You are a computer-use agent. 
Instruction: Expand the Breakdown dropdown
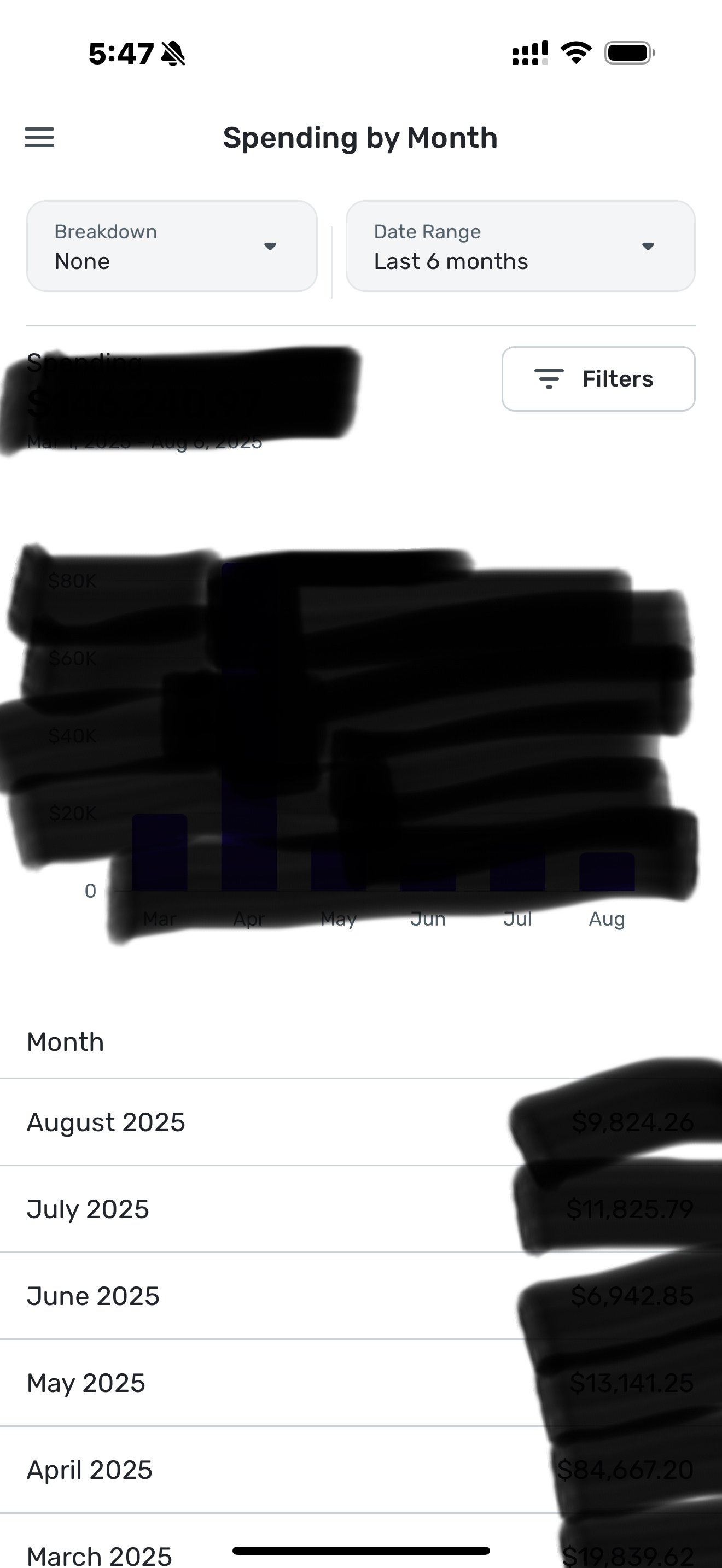click(x=172, y=247)
